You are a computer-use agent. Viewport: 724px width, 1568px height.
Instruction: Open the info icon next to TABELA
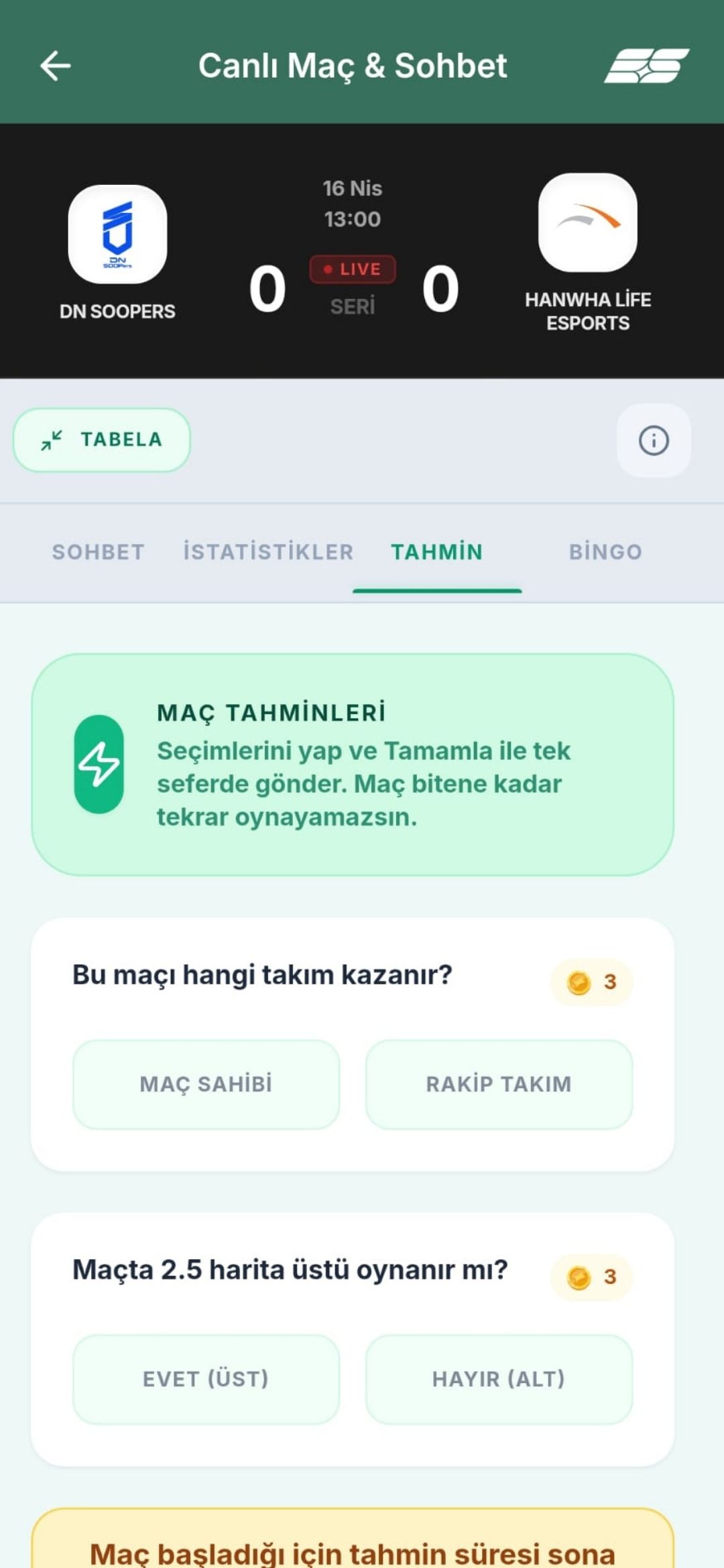(x=654, y=440)
